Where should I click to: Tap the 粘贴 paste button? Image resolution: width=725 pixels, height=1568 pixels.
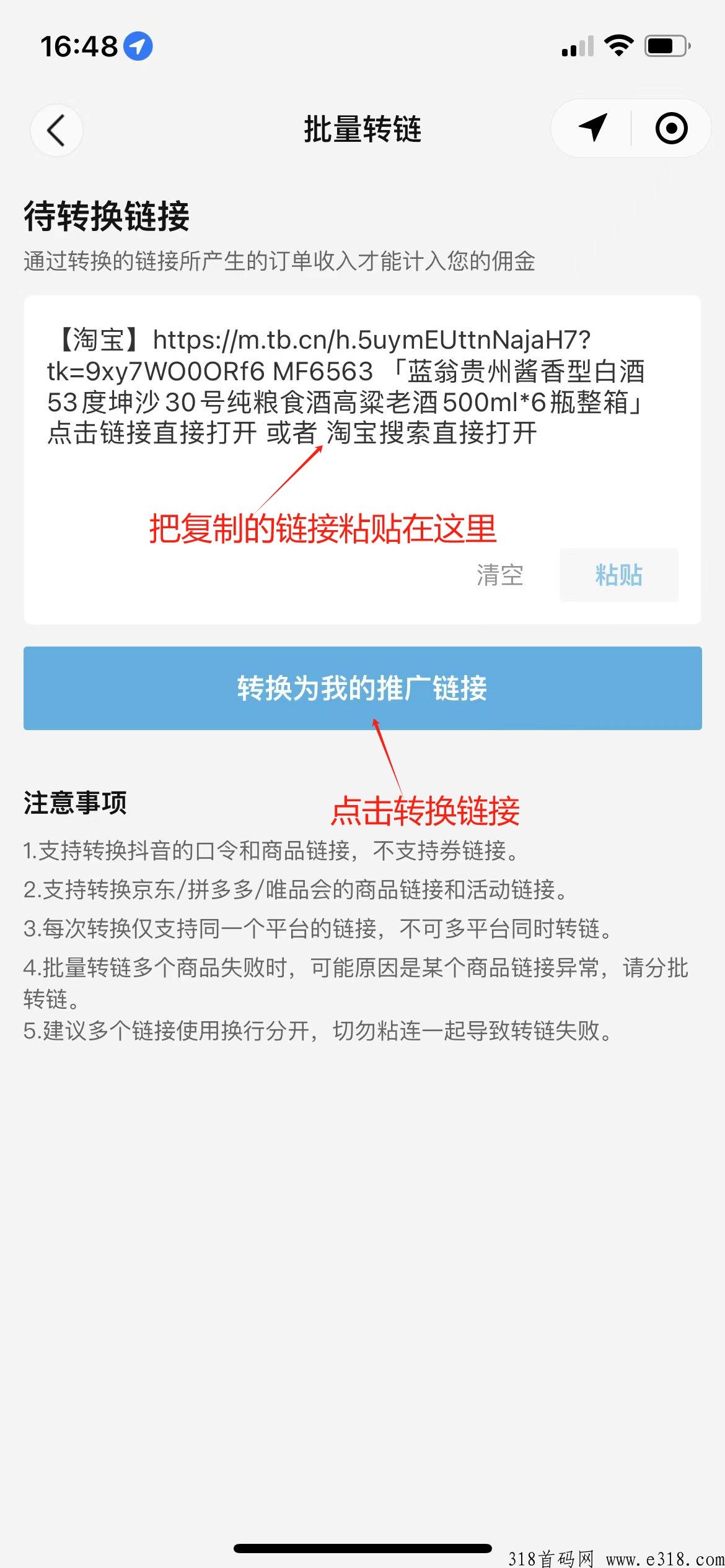[x=618, y=575]
